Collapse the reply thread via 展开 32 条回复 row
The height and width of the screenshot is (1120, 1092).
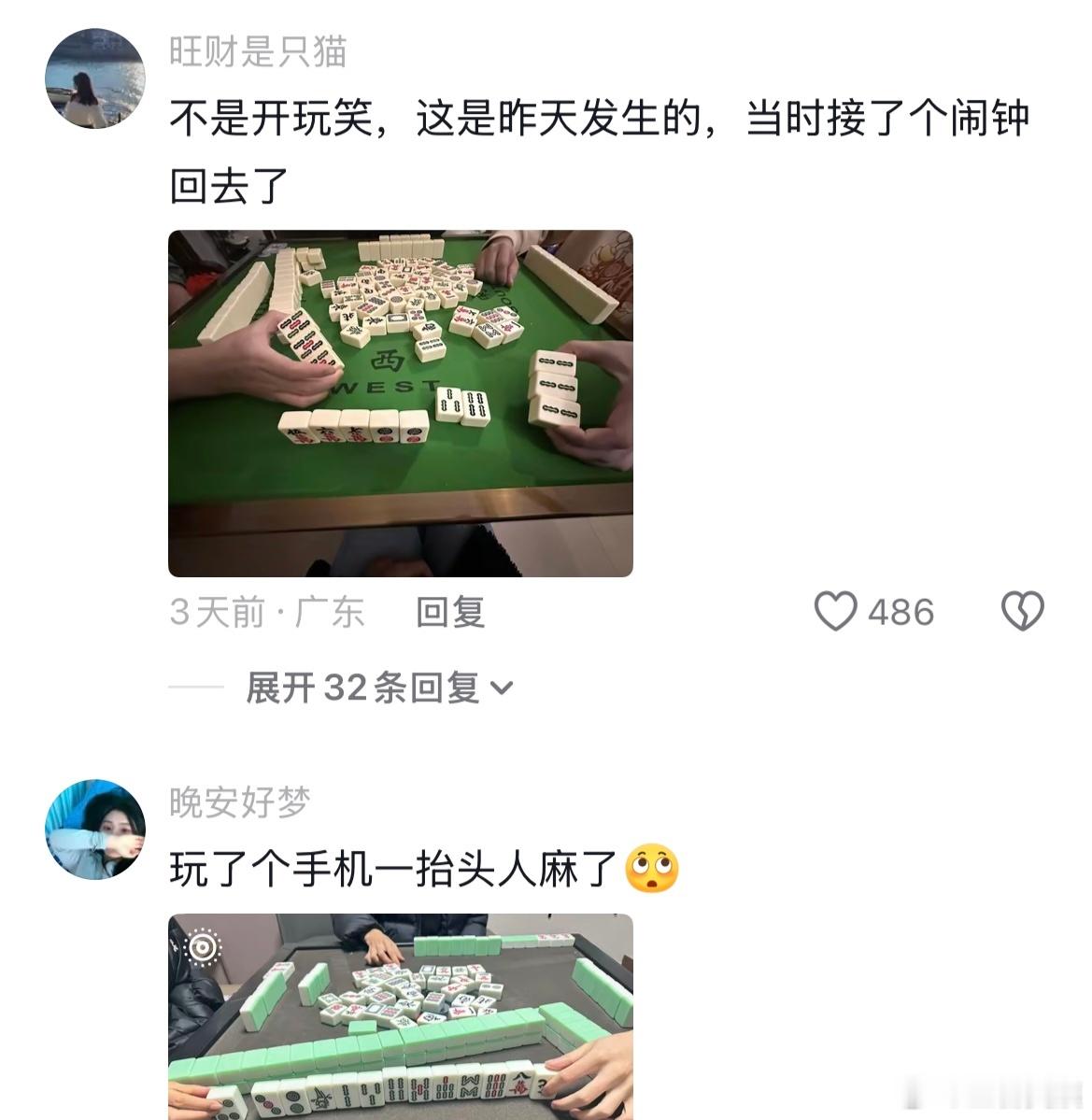pyautogui.click(x=364, y=687)
